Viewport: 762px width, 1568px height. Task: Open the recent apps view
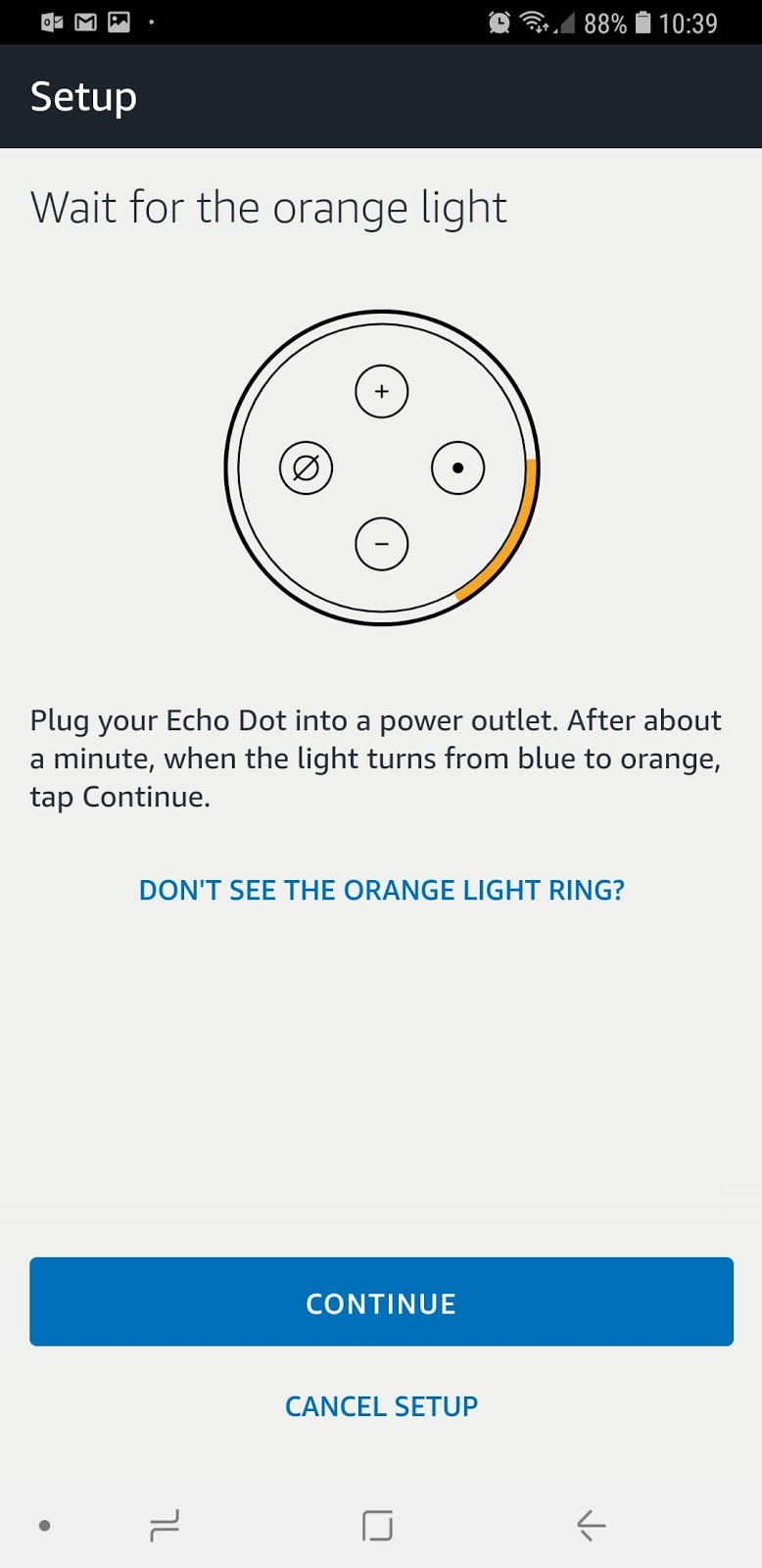tap(165, 1525)
